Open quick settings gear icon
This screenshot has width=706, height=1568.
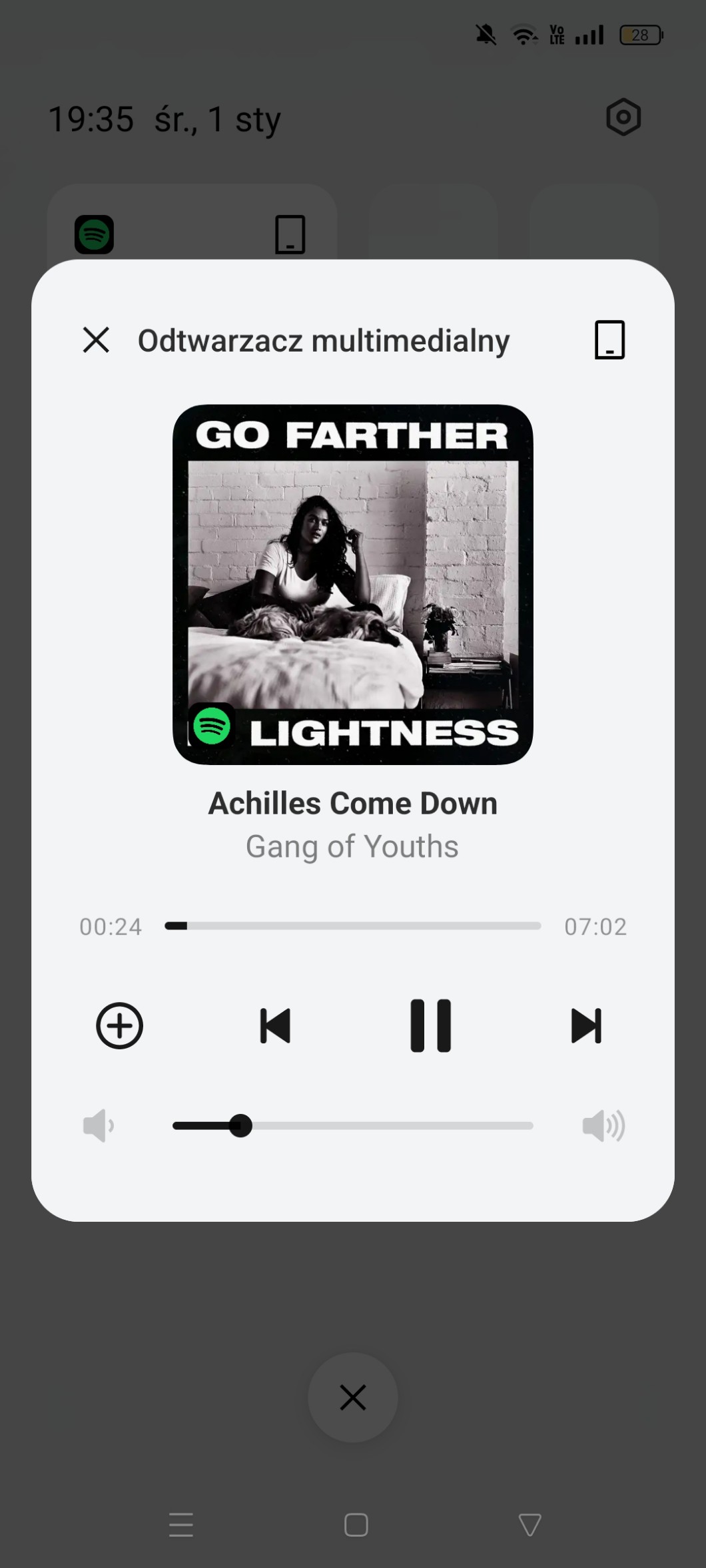(x=623, y=118)
